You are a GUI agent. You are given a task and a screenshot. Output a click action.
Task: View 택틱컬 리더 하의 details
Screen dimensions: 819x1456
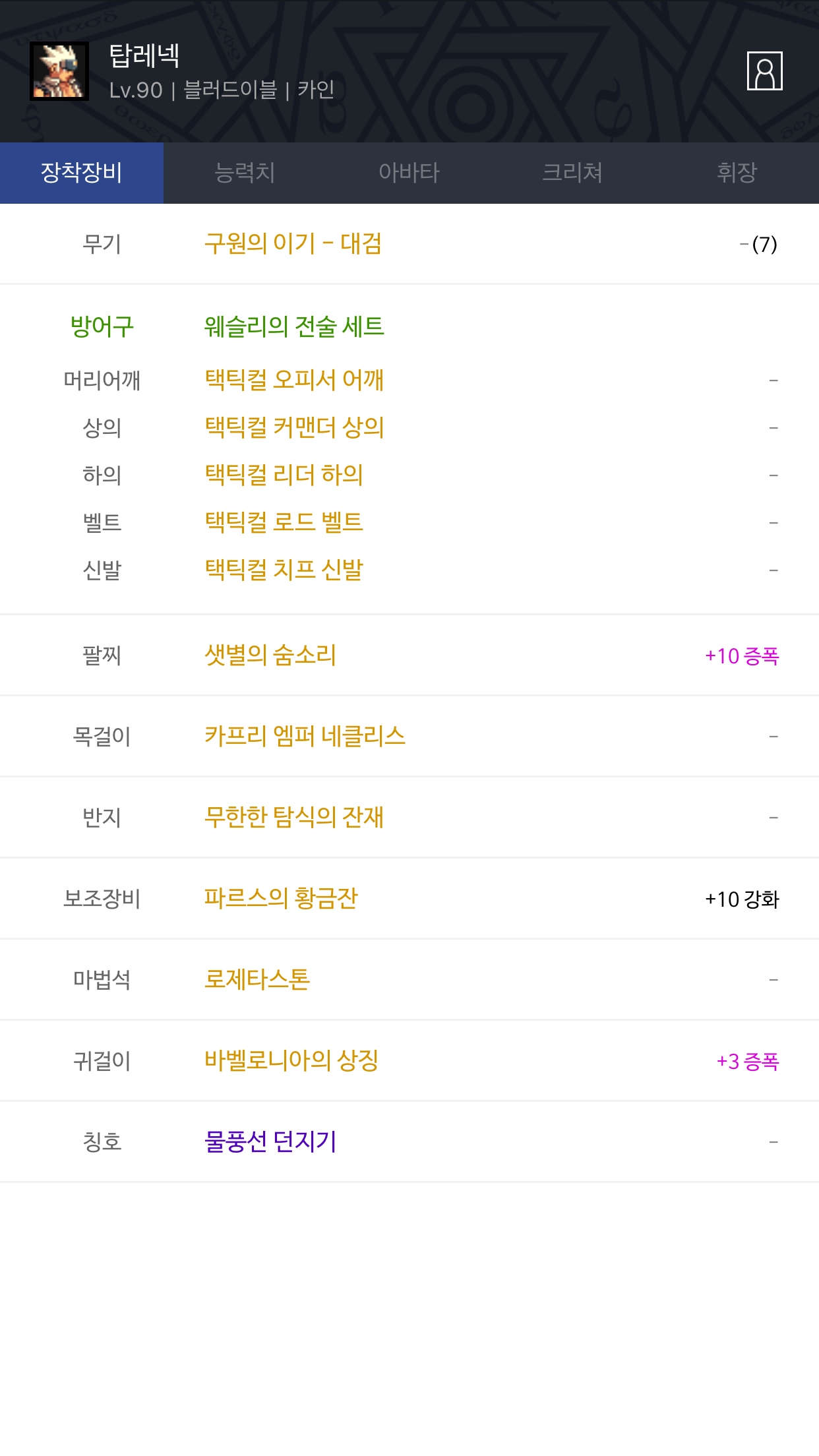pyautogui.click(x=284, y=475)
